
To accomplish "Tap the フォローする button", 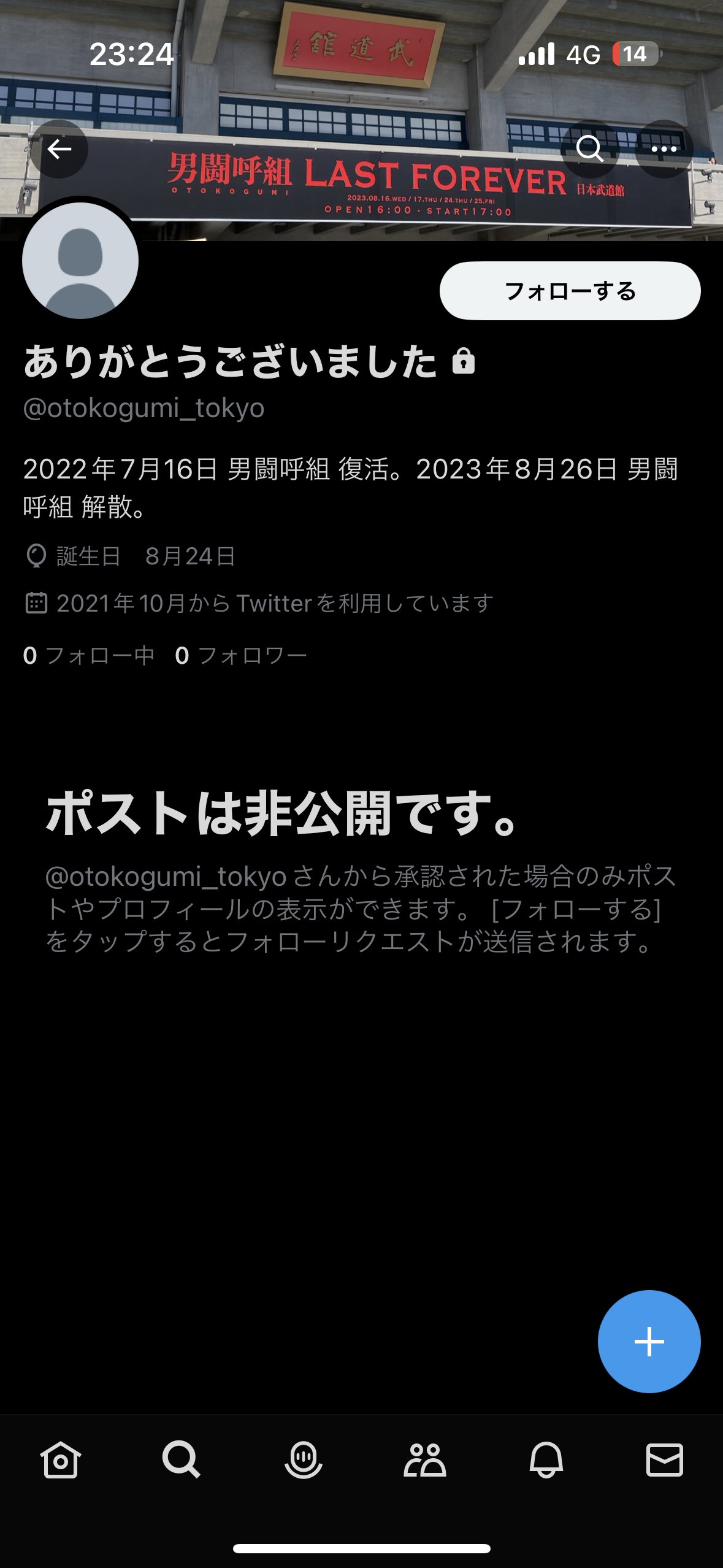I will [x=570, y=291].
